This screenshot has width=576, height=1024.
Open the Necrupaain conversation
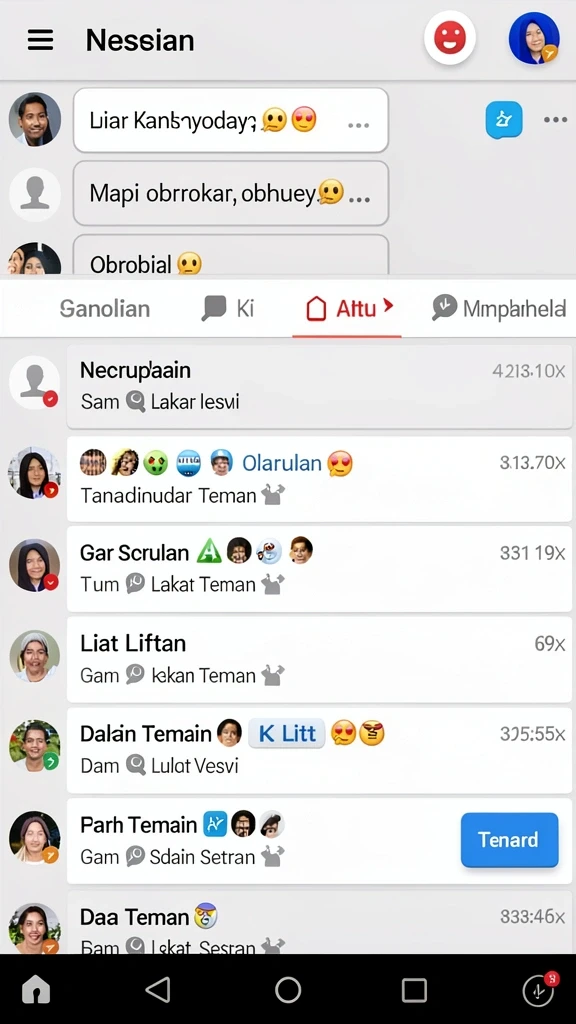[x=319, y=387]
